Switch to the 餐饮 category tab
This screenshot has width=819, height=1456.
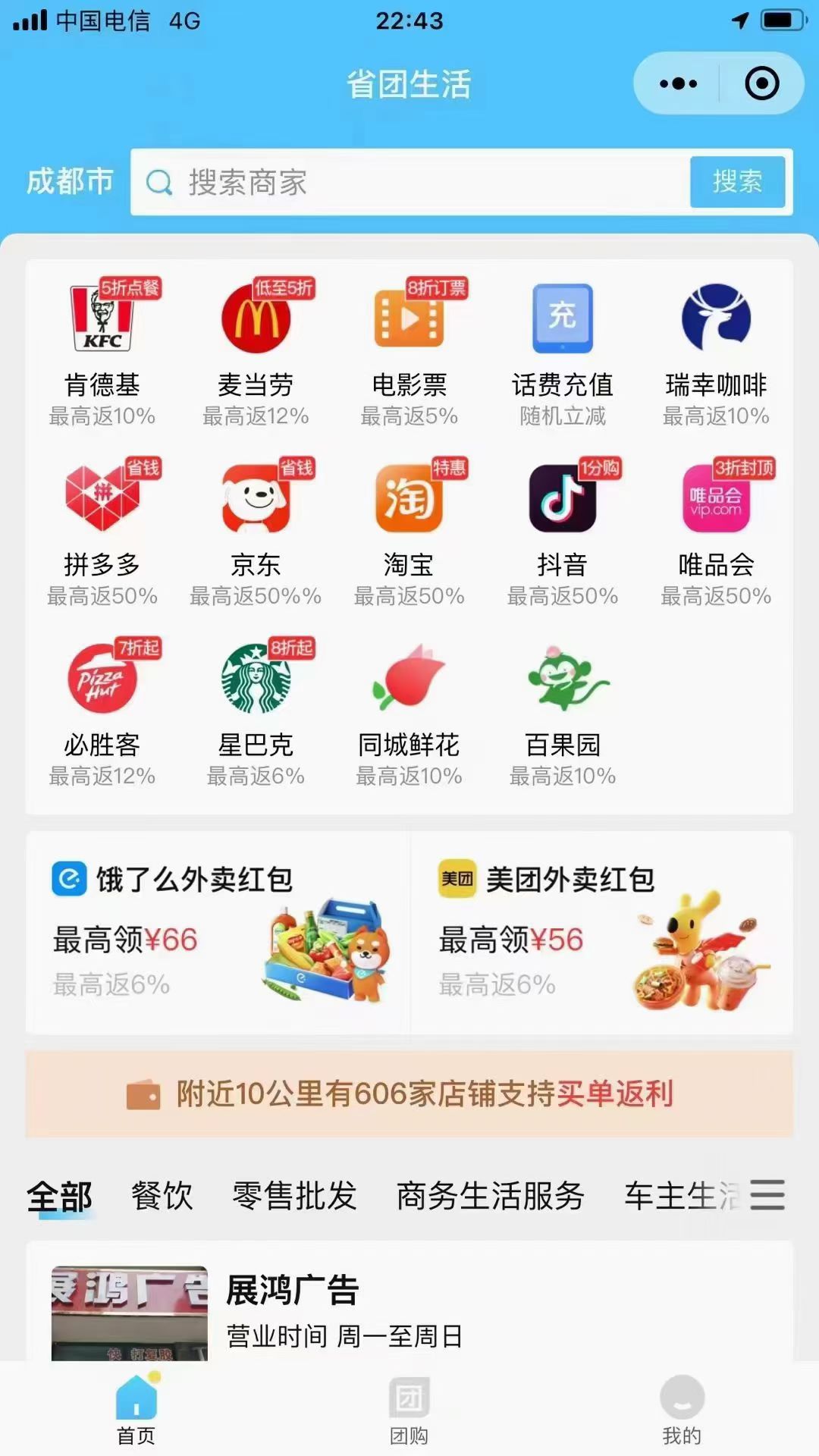(x=162, y=1196)
